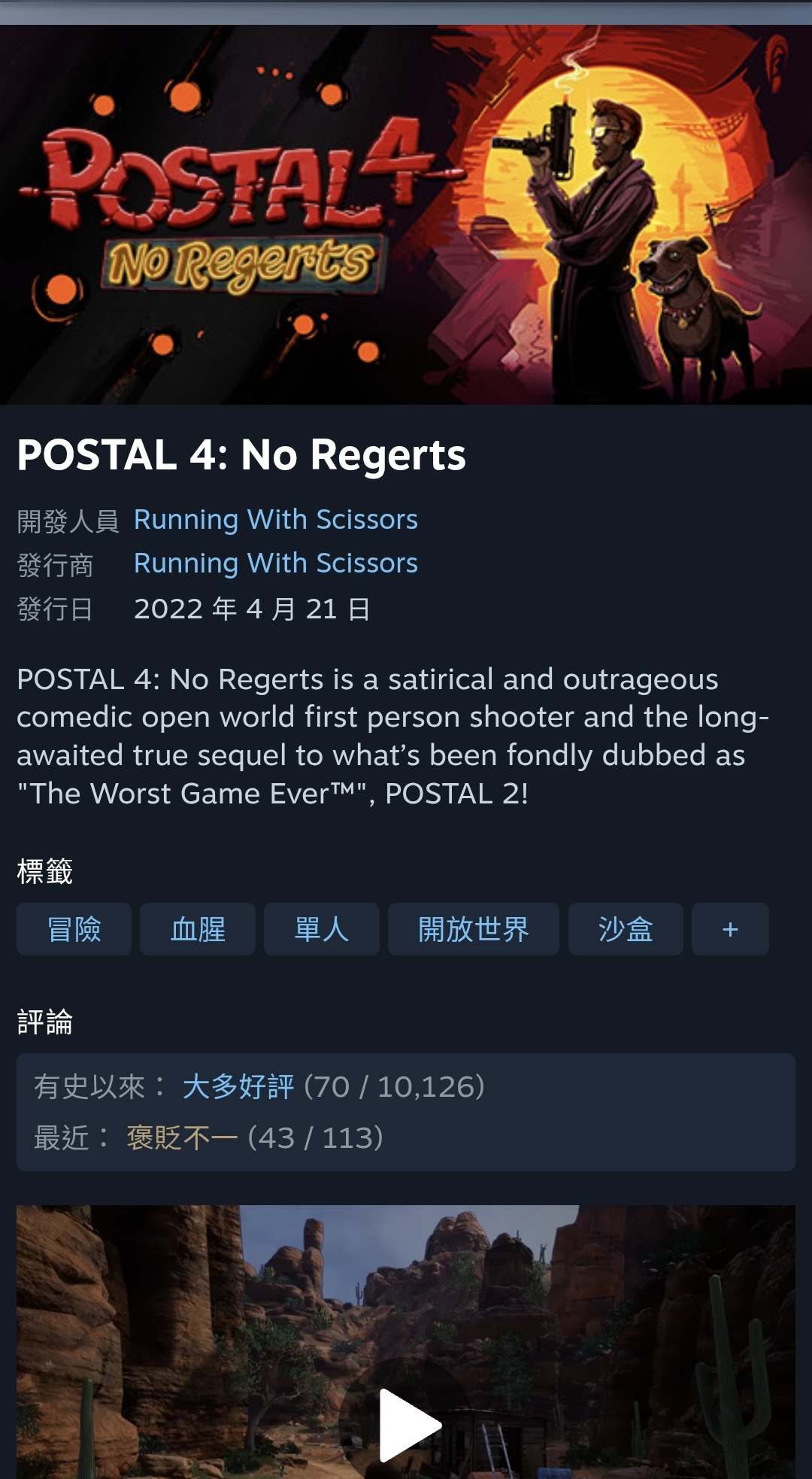The image size is (812, 1479).
Task: Select the 血腥 tag chip
Action: pos(197,929)
